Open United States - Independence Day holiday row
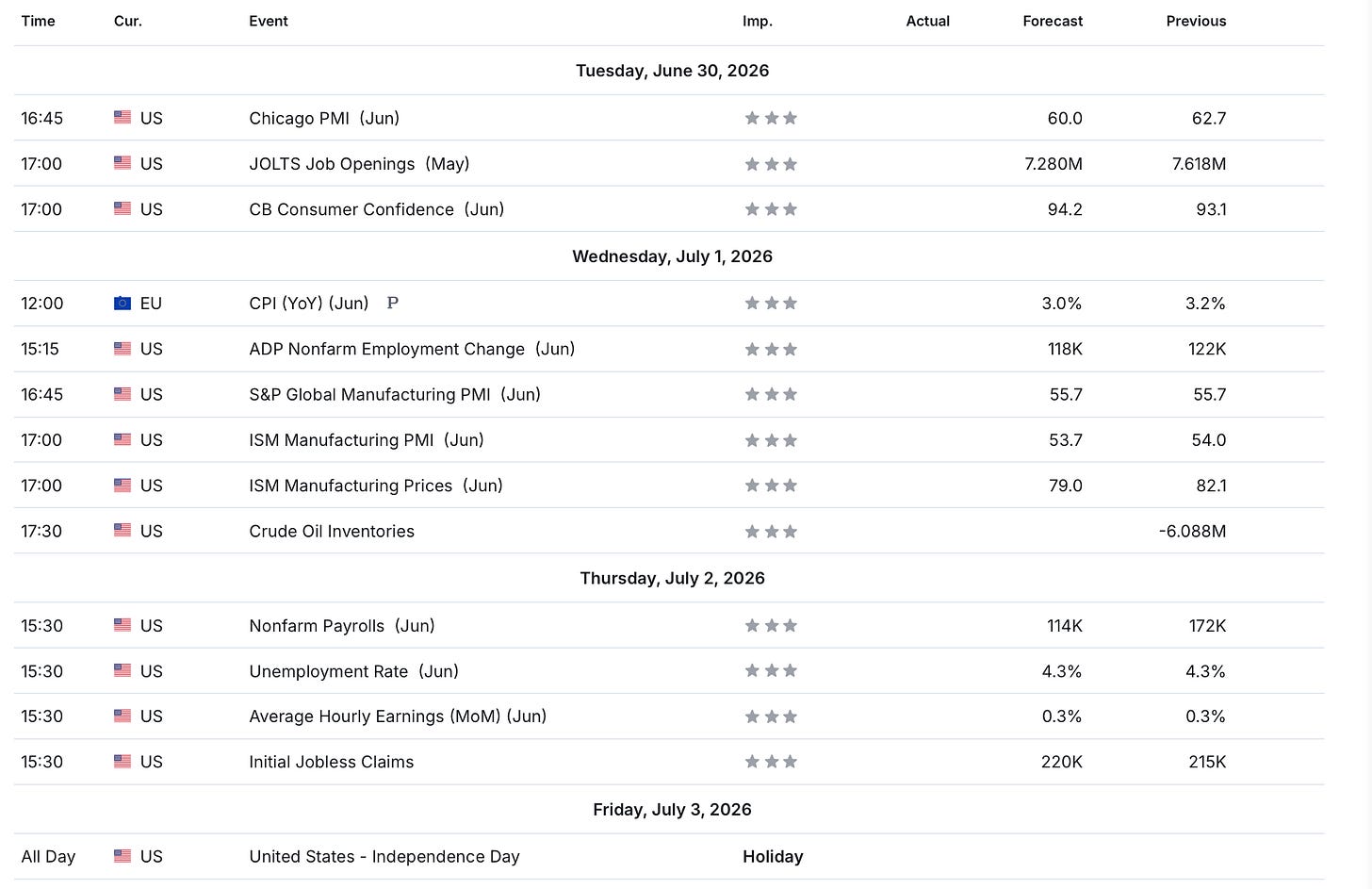This screenshot has height=889, width=1372. point(669,857)
